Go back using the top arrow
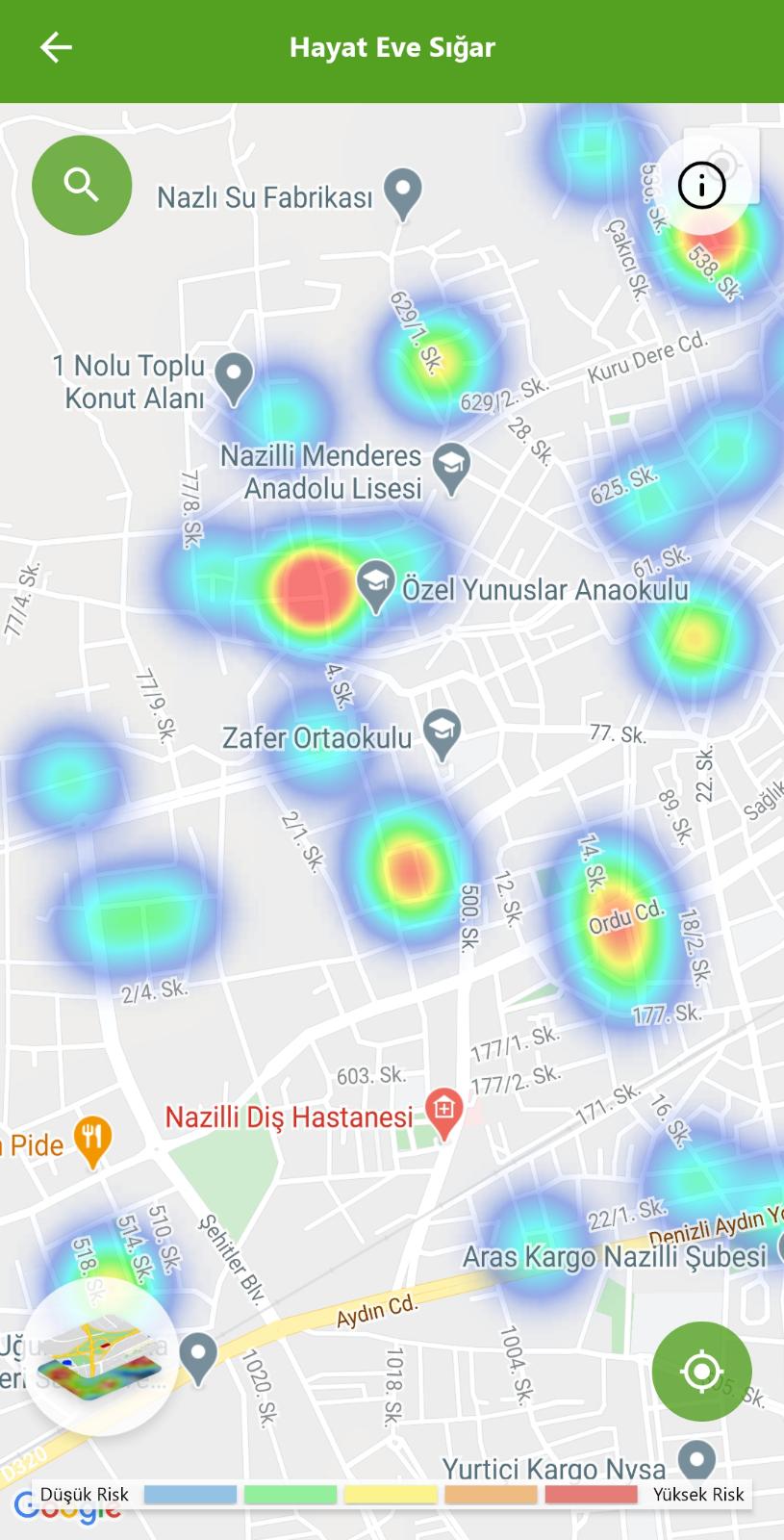784x1540 pixels. (x=56, y=47)
